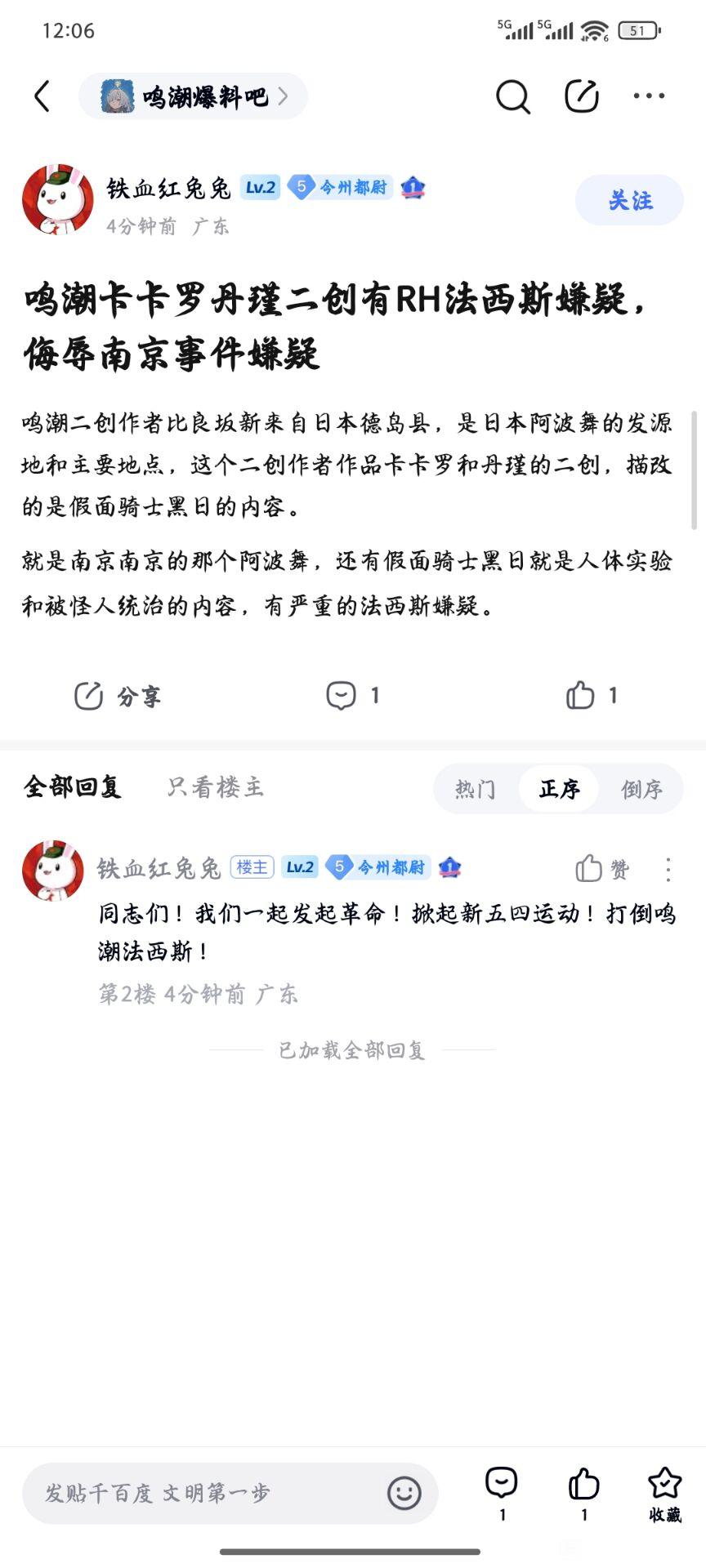Go back using the top-left arrow
Viewport: 706px width, 1568px height.
(42, 96)
